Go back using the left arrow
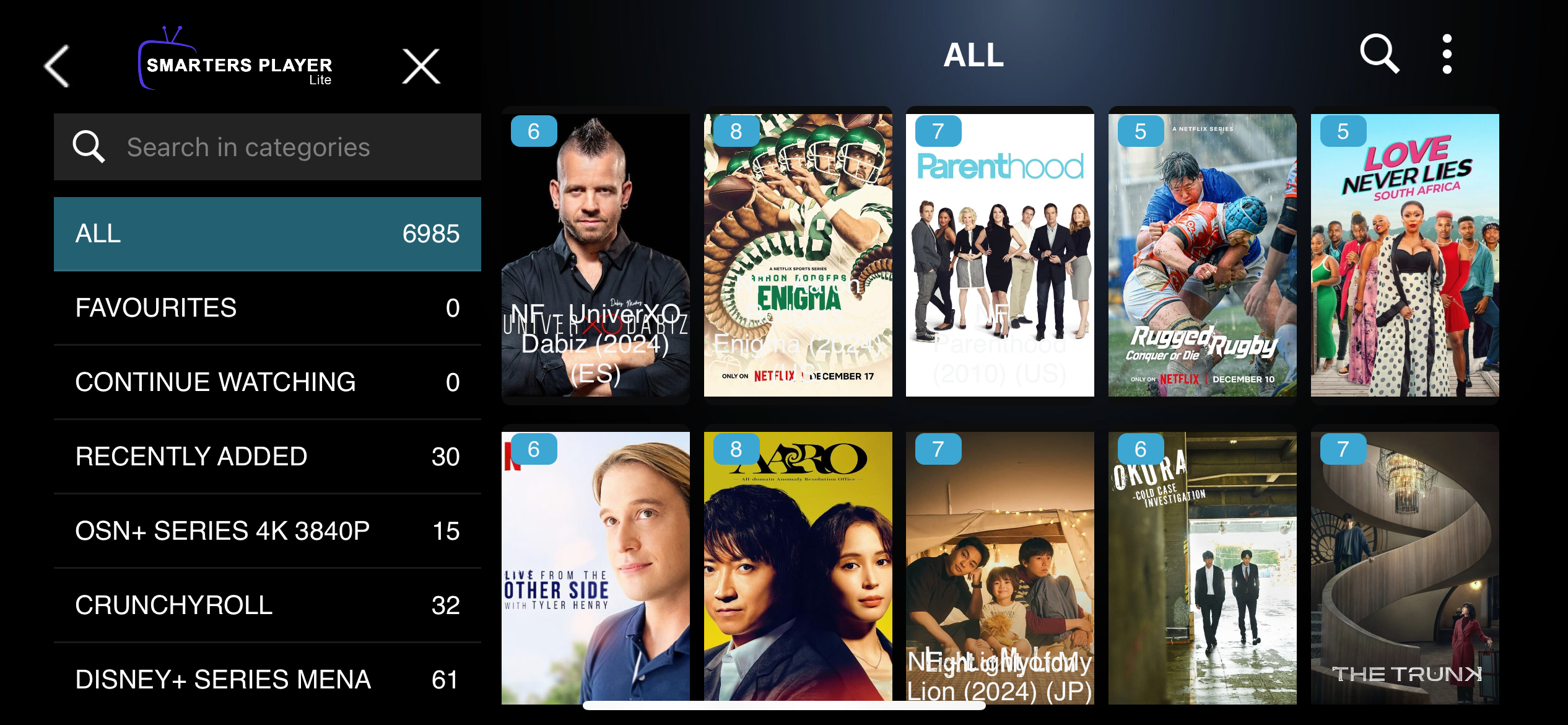This screenshot has height=725, width=1568. [57, 66]
